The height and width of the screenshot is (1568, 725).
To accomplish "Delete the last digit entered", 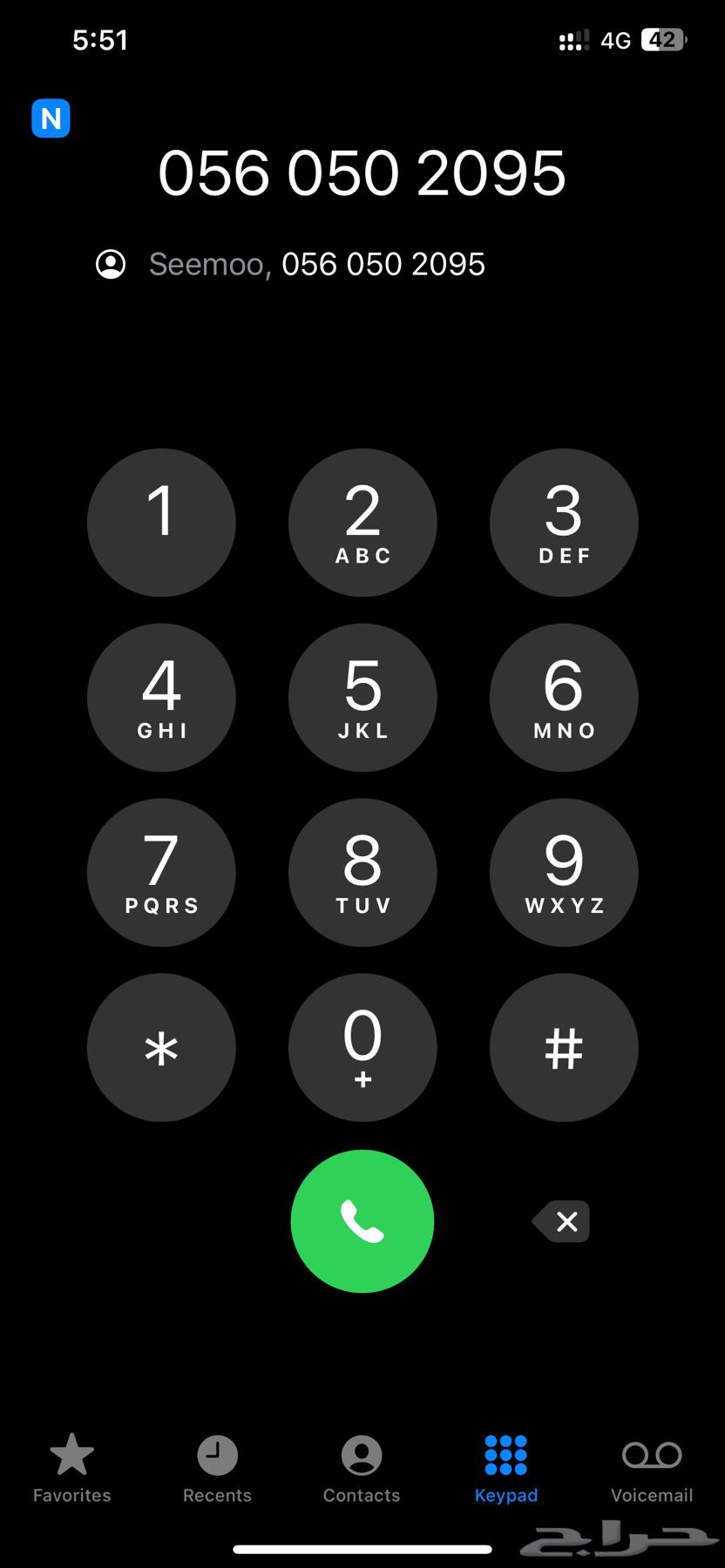I will click(x=562, y=1221).
